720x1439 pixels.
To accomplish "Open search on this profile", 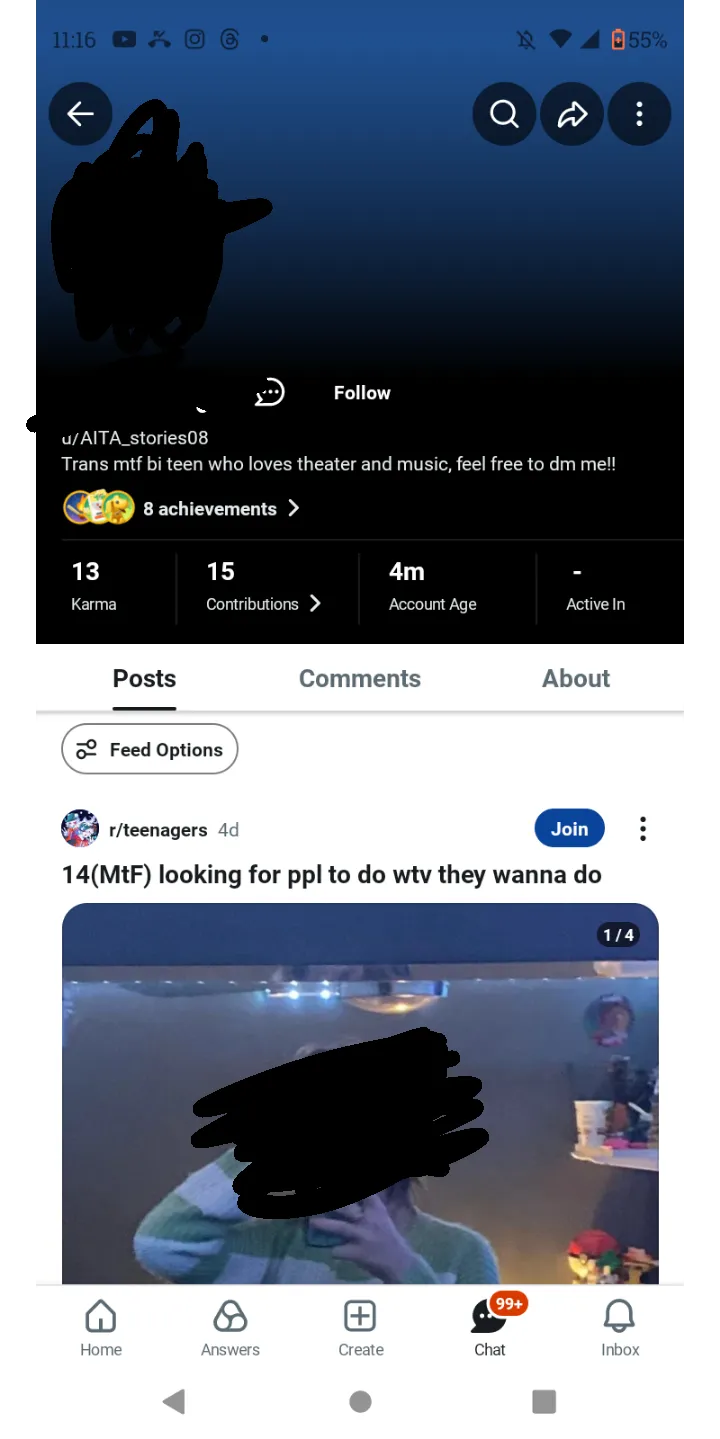I will pyautogui.click(x=504, y=114).
